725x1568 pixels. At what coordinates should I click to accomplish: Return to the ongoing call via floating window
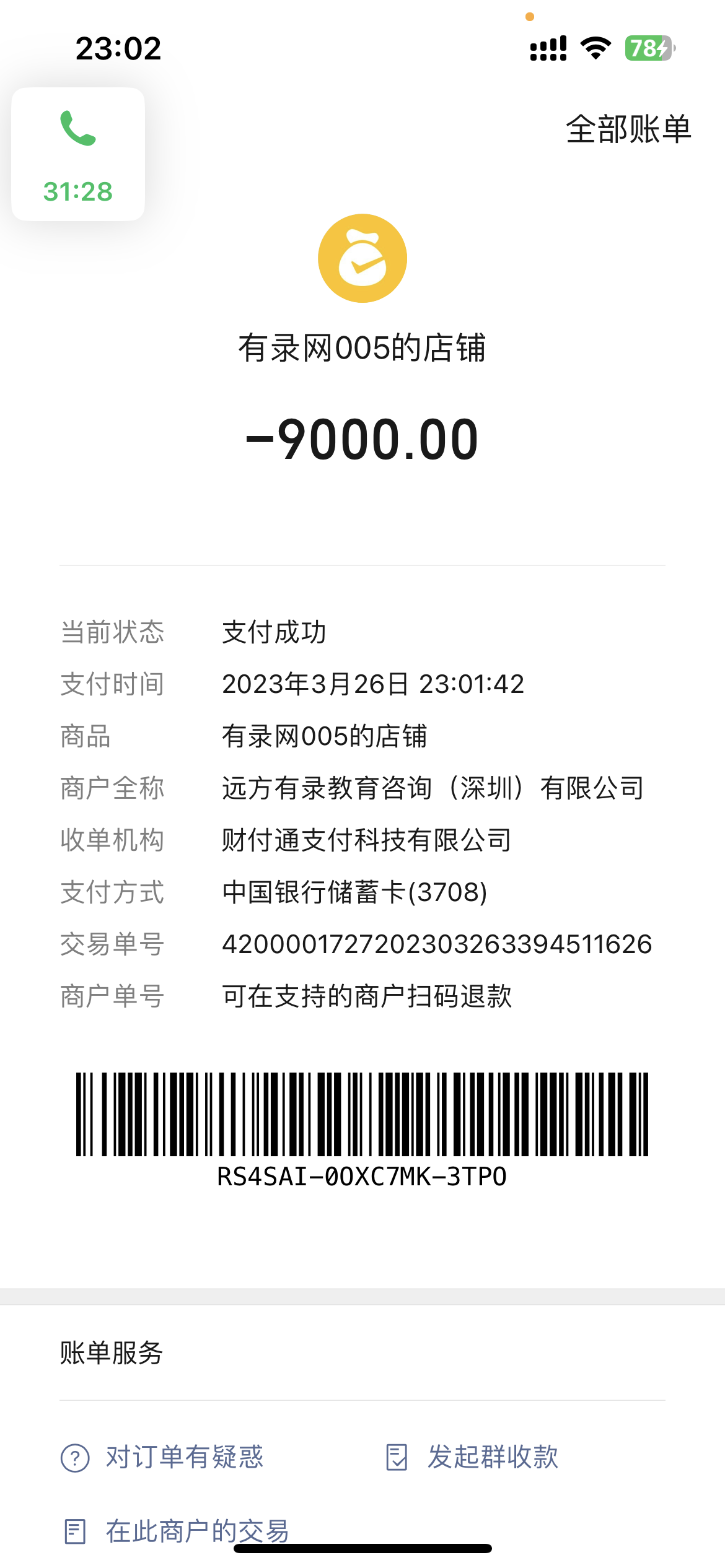(78, 154)
